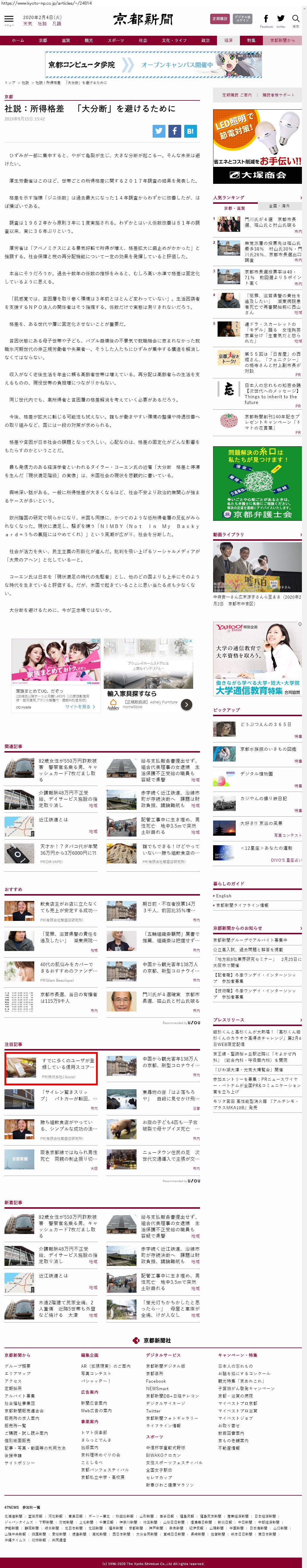Go to the 滋賀 section
The image size is (307, 1568).
click(x=66, y=40)
